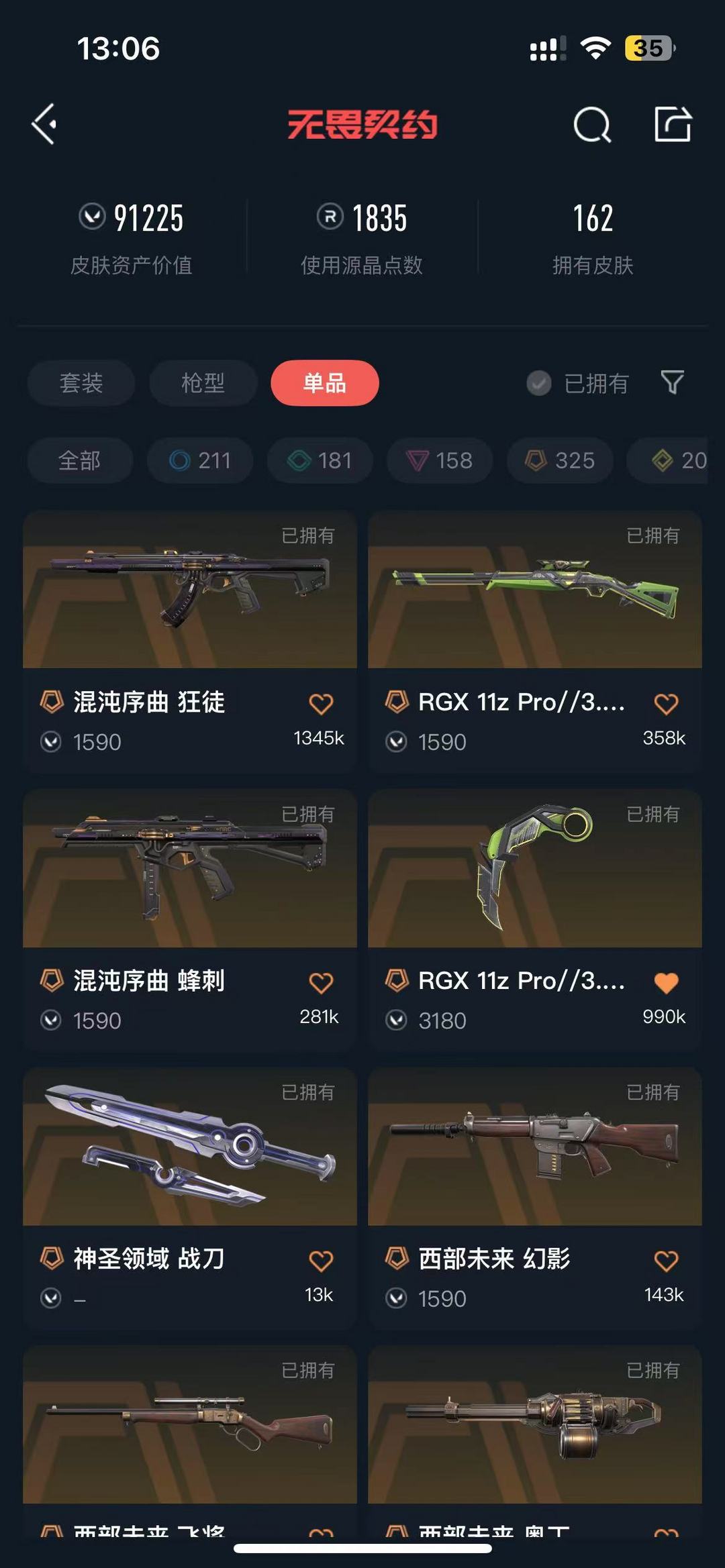Share this skin collection page
The image size is (725, 1568).
tap(673, 124)
